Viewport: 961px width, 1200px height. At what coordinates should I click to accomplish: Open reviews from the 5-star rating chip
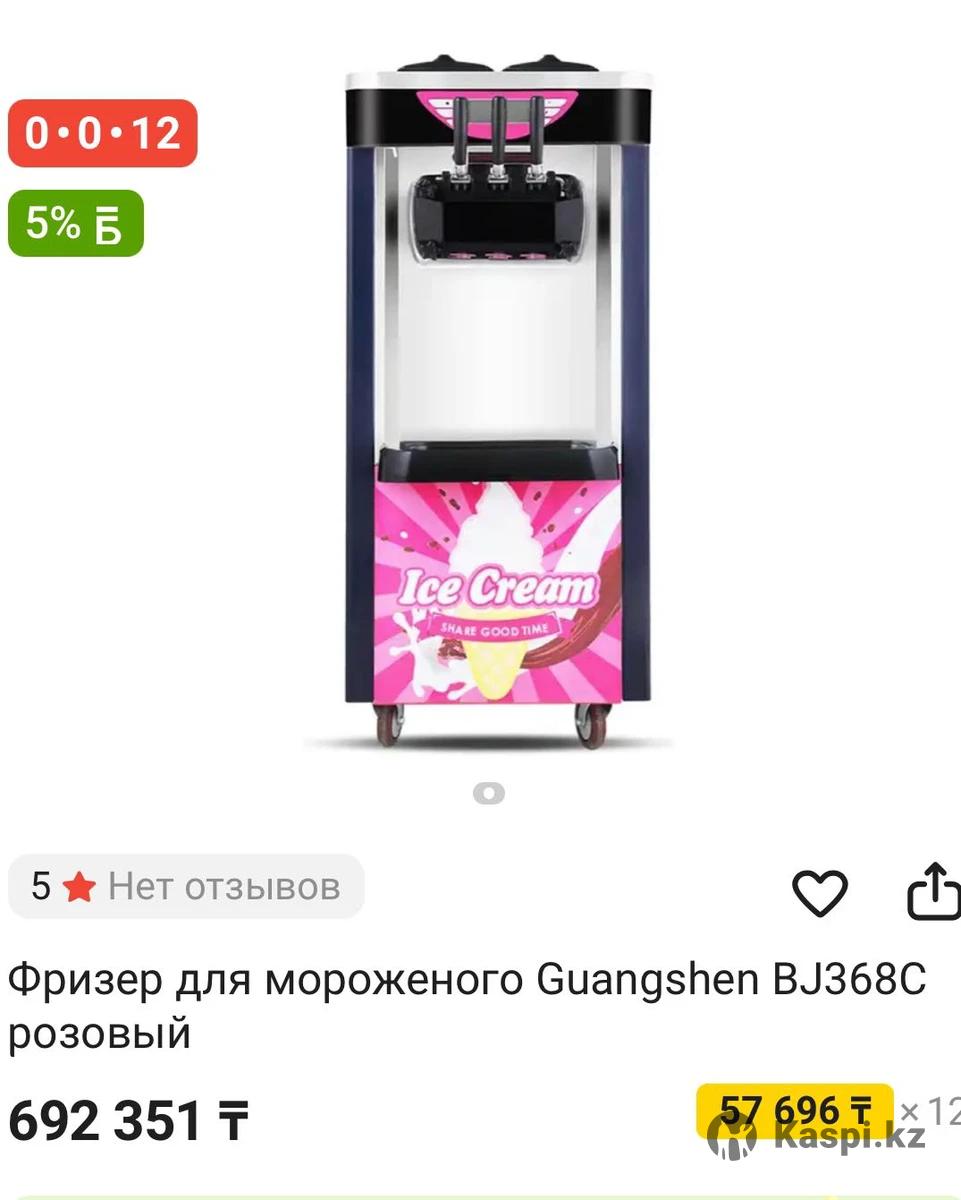pos(186,886)
